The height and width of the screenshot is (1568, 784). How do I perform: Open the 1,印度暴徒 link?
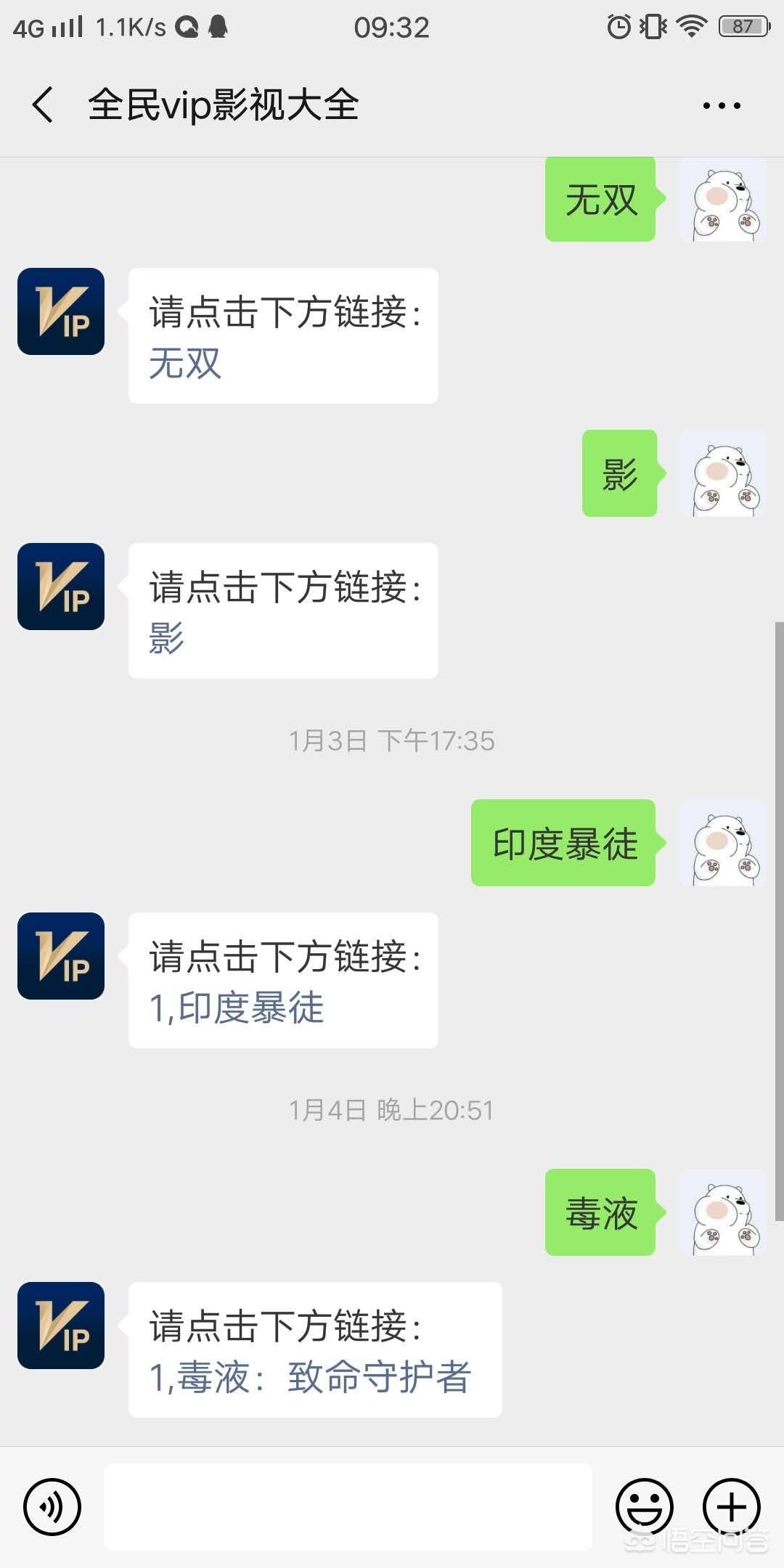[237, 1008]
